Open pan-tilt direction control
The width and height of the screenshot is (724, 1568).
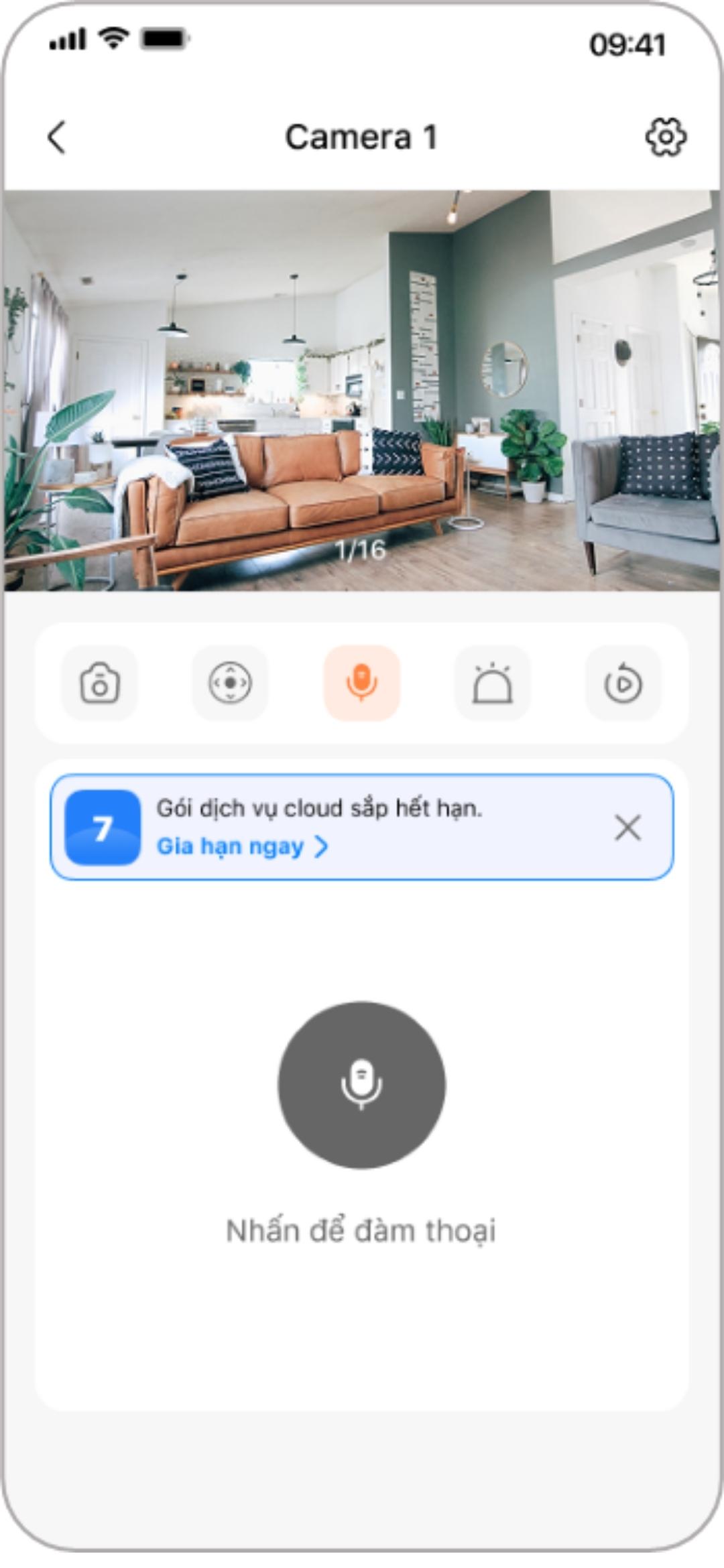[x=231, y=683]
